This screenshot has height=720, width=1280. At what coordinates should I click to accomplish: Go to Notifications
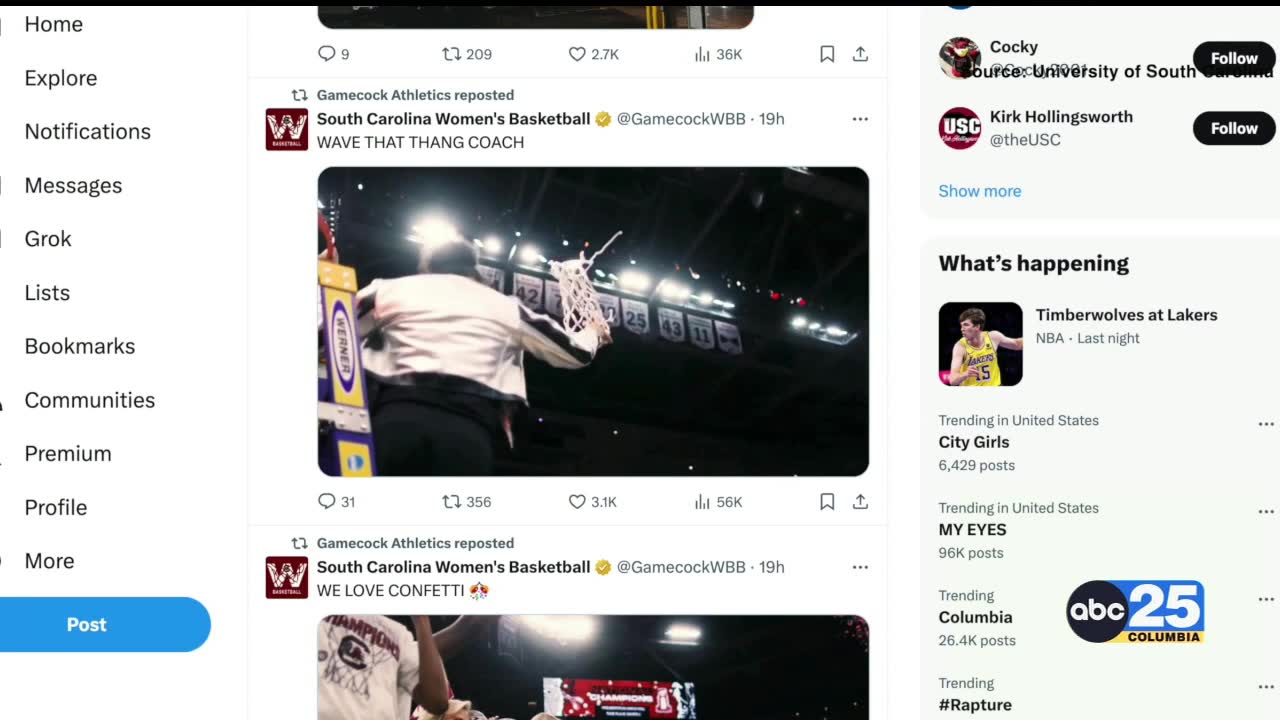click(x=88, y=132)
